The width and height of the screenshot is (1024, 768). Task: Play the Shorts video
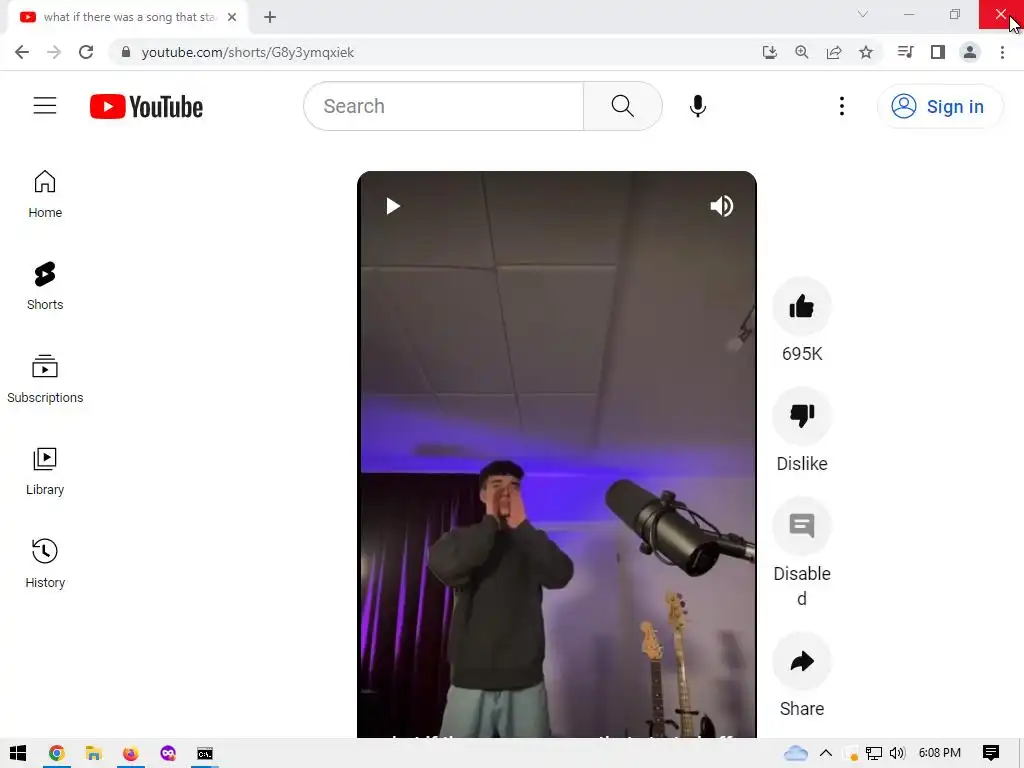393,206
